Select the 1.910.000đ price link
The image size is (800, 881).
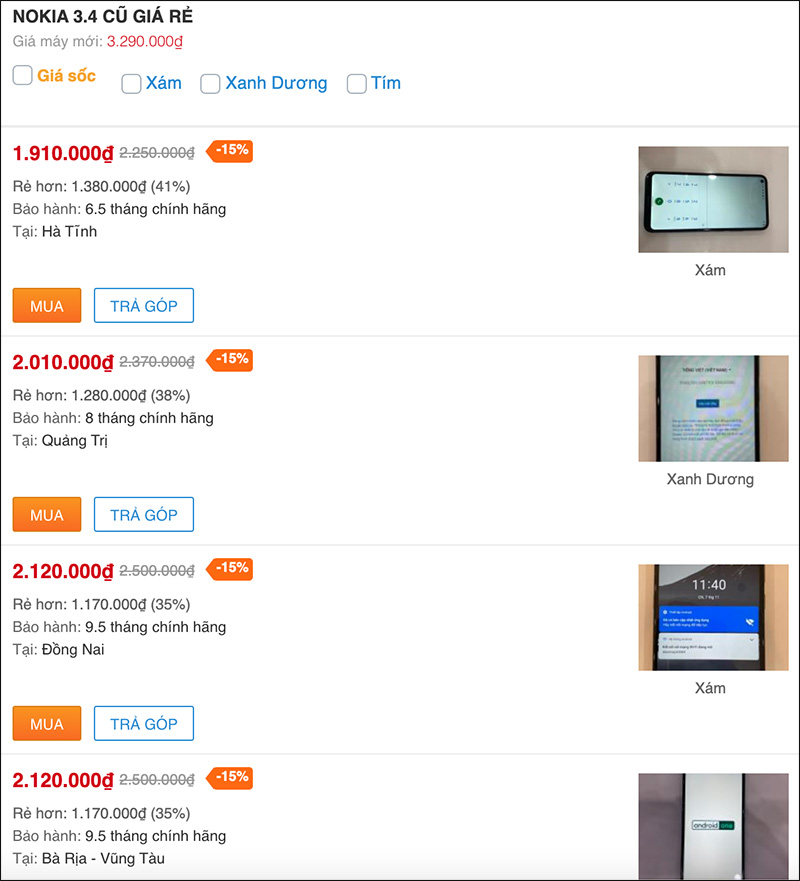pos(59,152)
